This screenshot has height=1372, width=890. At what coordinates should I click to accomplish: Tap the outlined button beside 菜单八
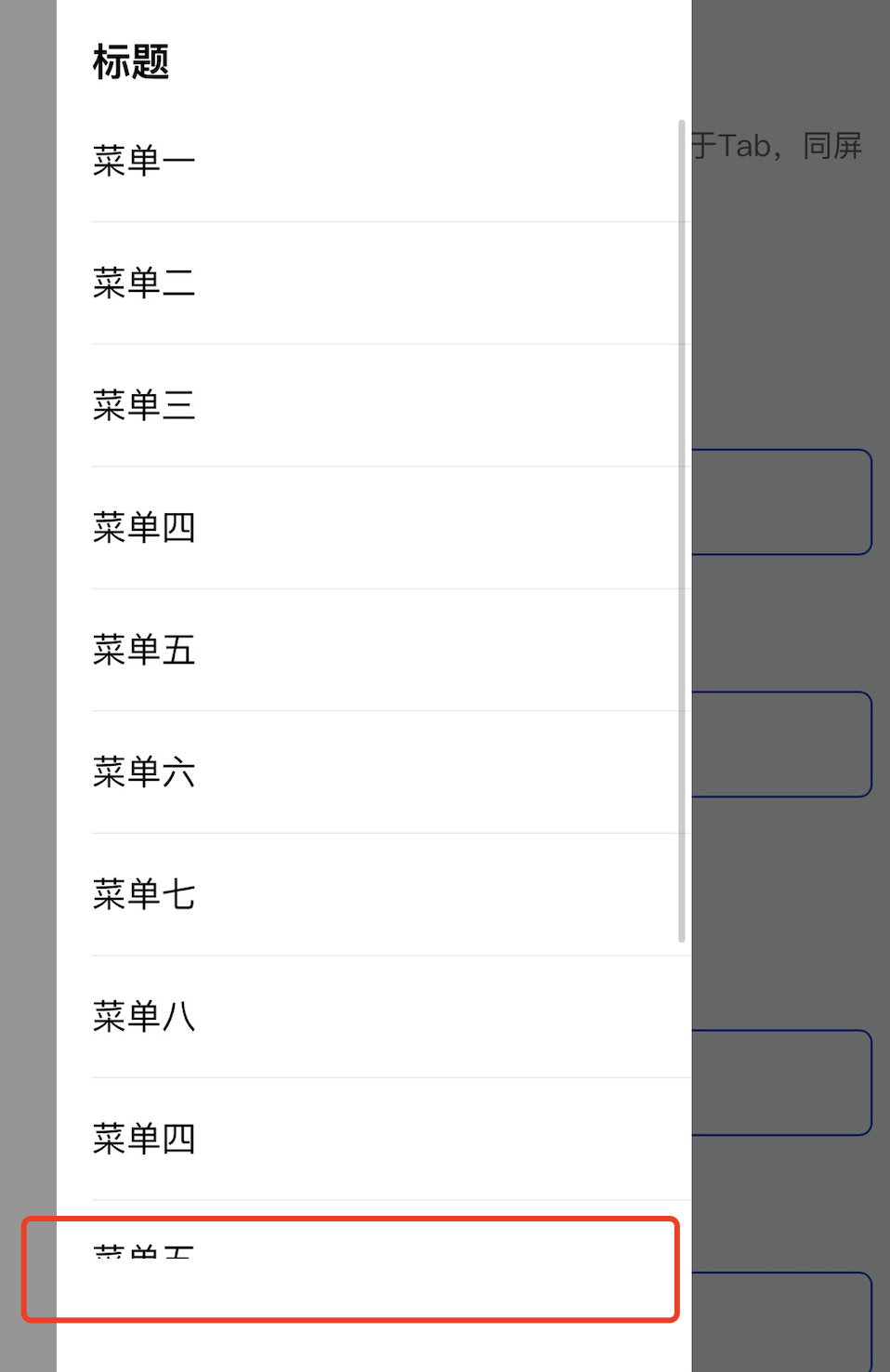click(x=780, y=1082)
